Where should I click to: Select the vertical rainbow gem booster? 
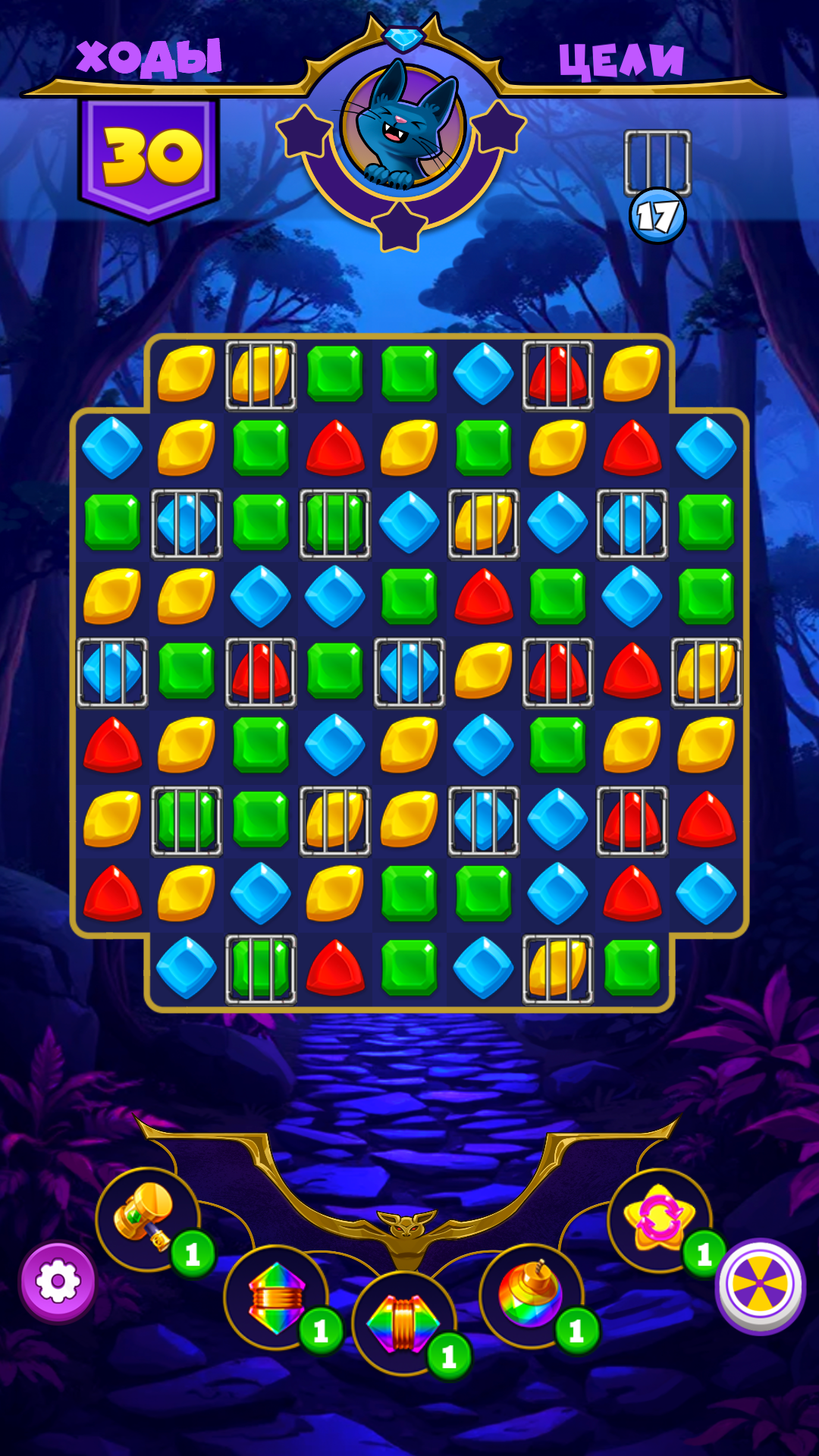click(277, 1298)
